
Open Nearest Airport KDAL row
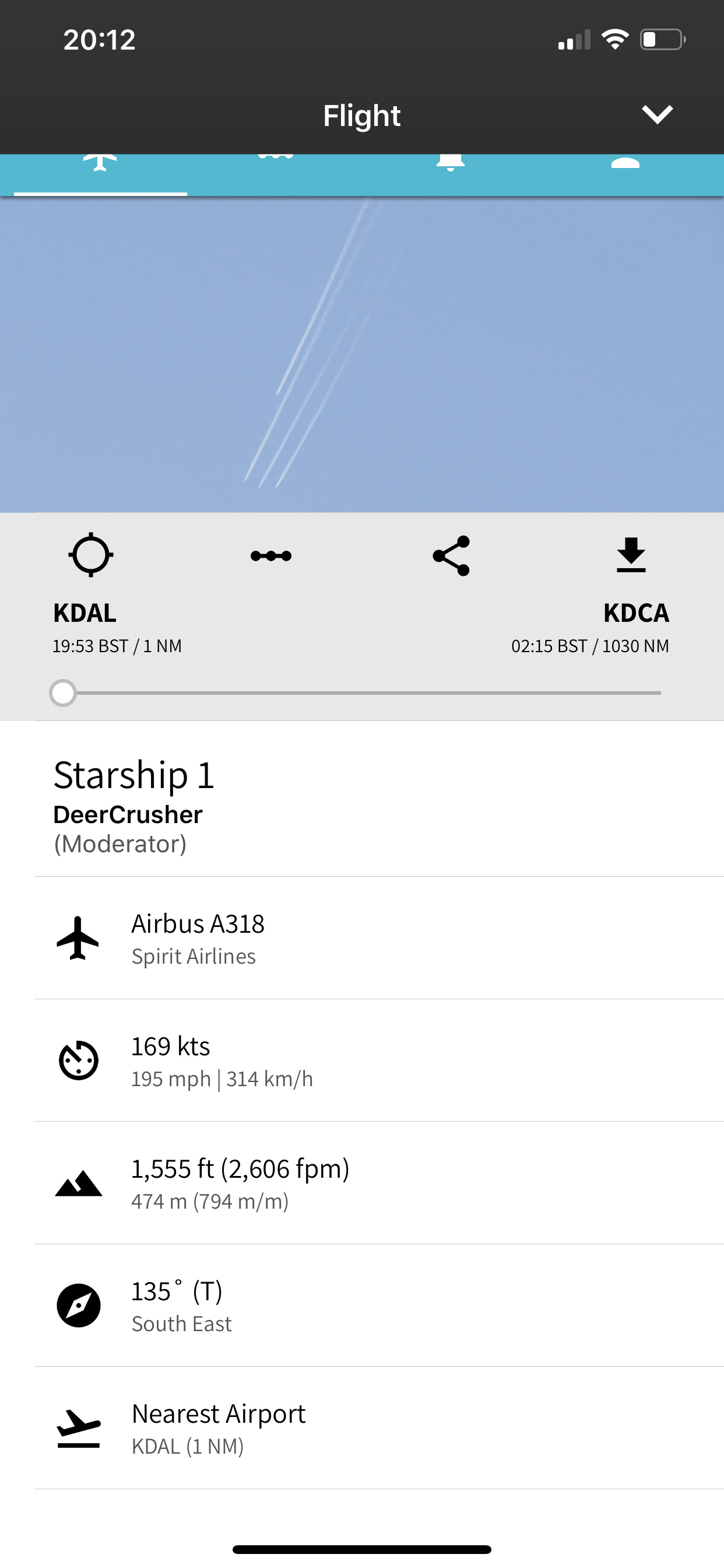click(x=365, y=1428)
